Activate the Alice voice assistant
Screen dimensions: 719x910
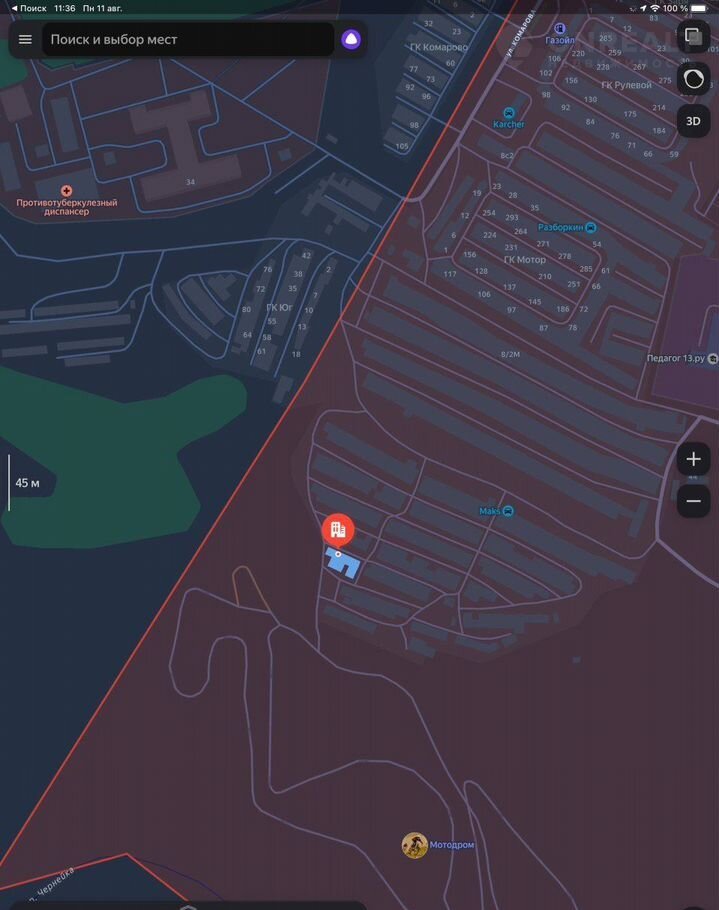coord(350,40)
